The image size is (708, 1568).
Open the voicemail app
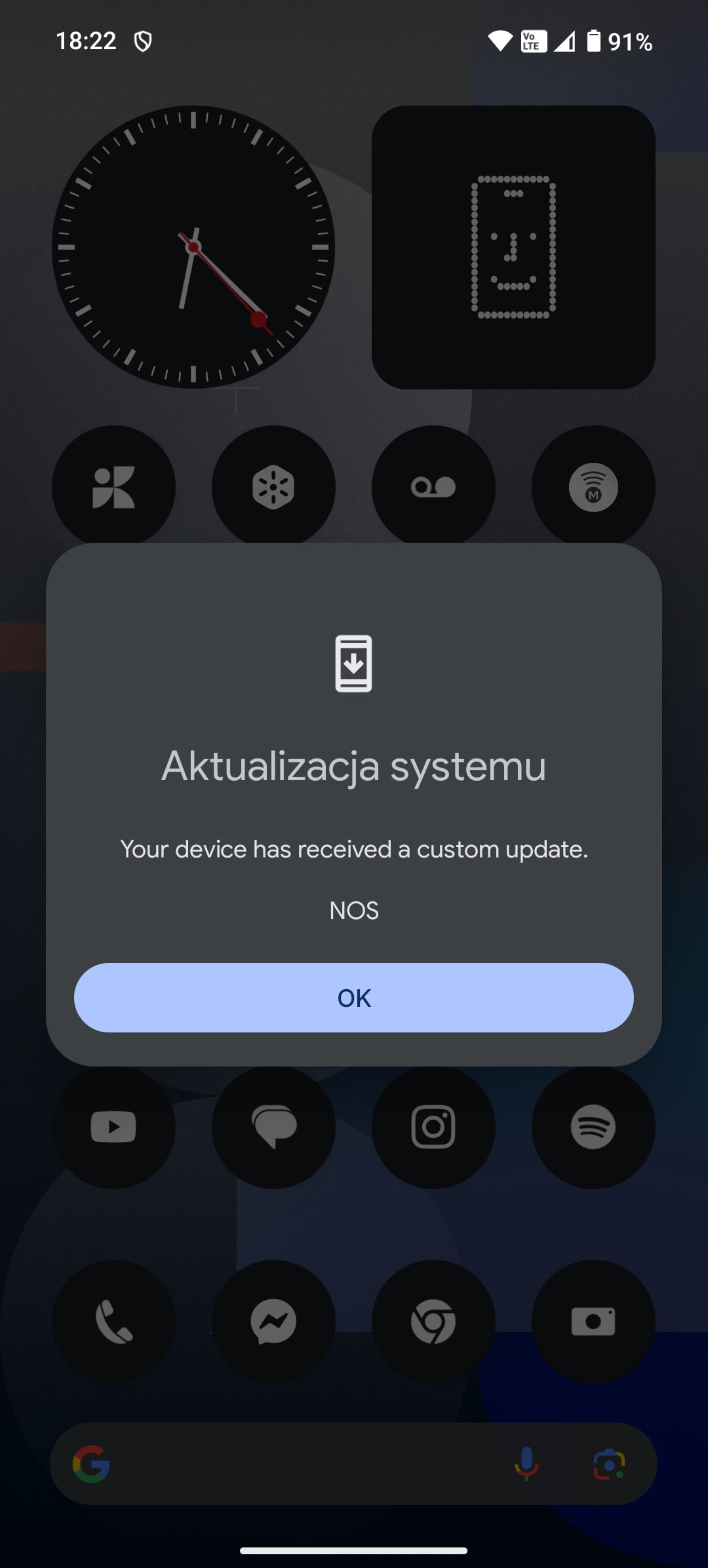(433, 487)
